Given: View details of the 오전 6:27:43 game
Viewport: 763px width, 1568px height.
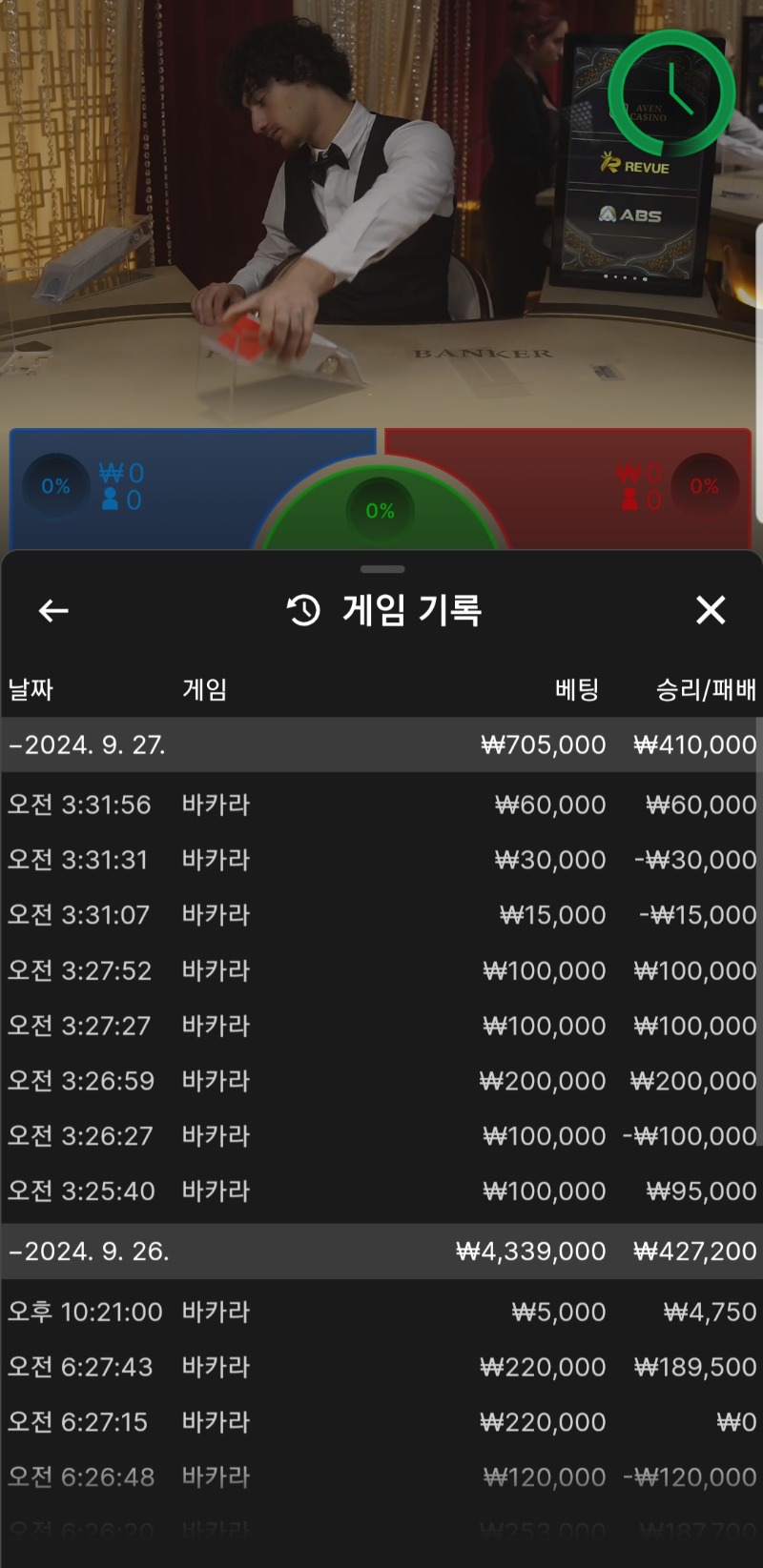Looking at the screenshot, I should pos(381,1367).
